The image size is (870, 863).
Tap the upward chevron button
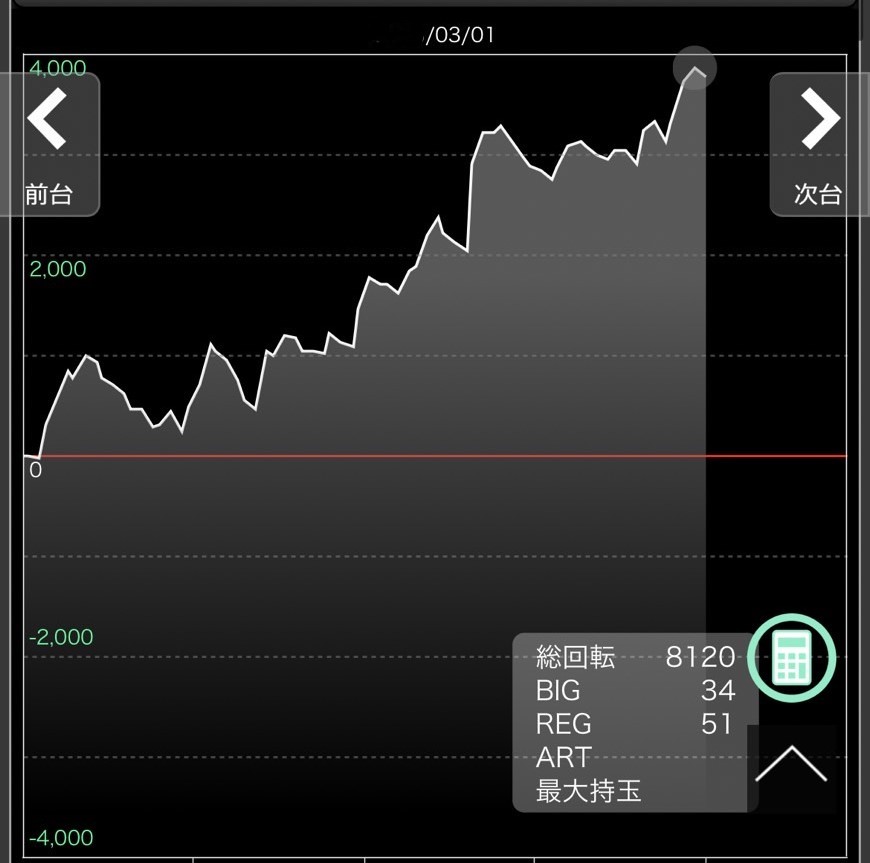(x=791, y=765)
